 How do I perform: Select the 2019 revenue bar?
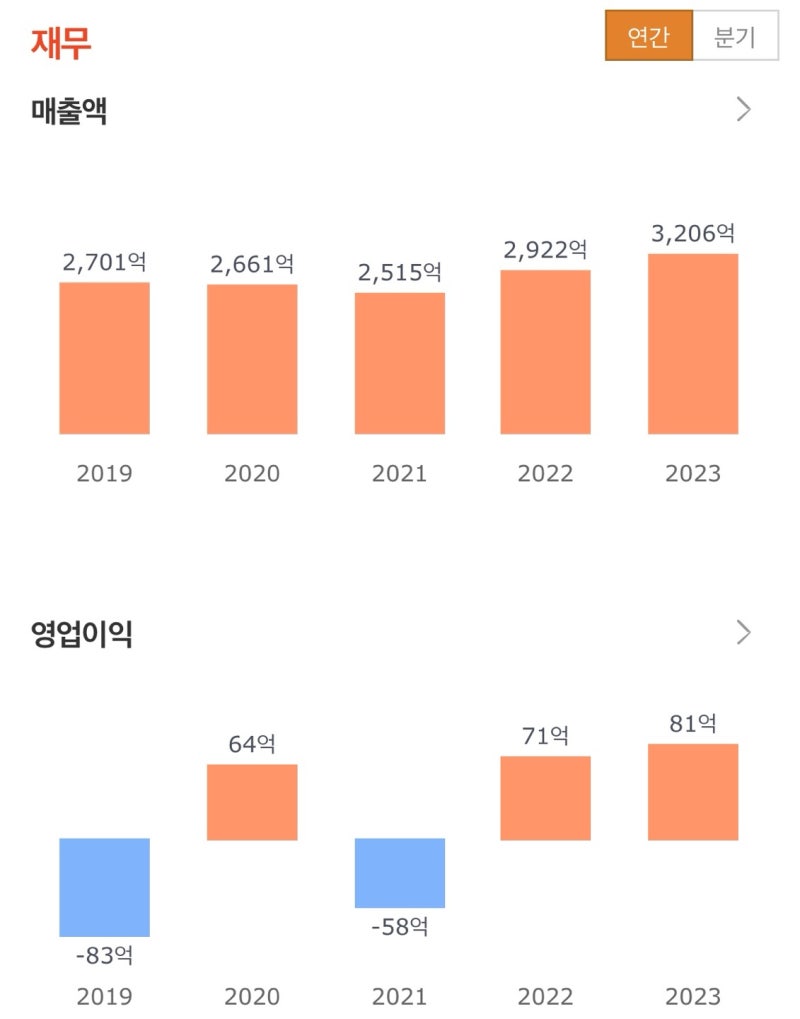[104, 358]
